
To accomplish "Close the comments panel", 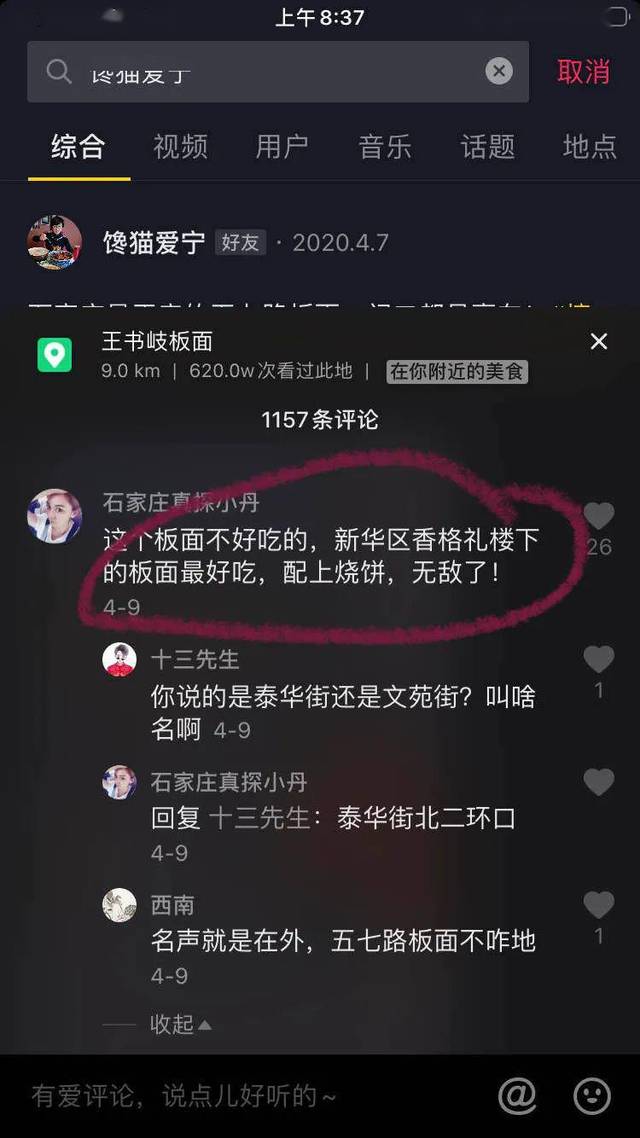I will pos(598,342).
